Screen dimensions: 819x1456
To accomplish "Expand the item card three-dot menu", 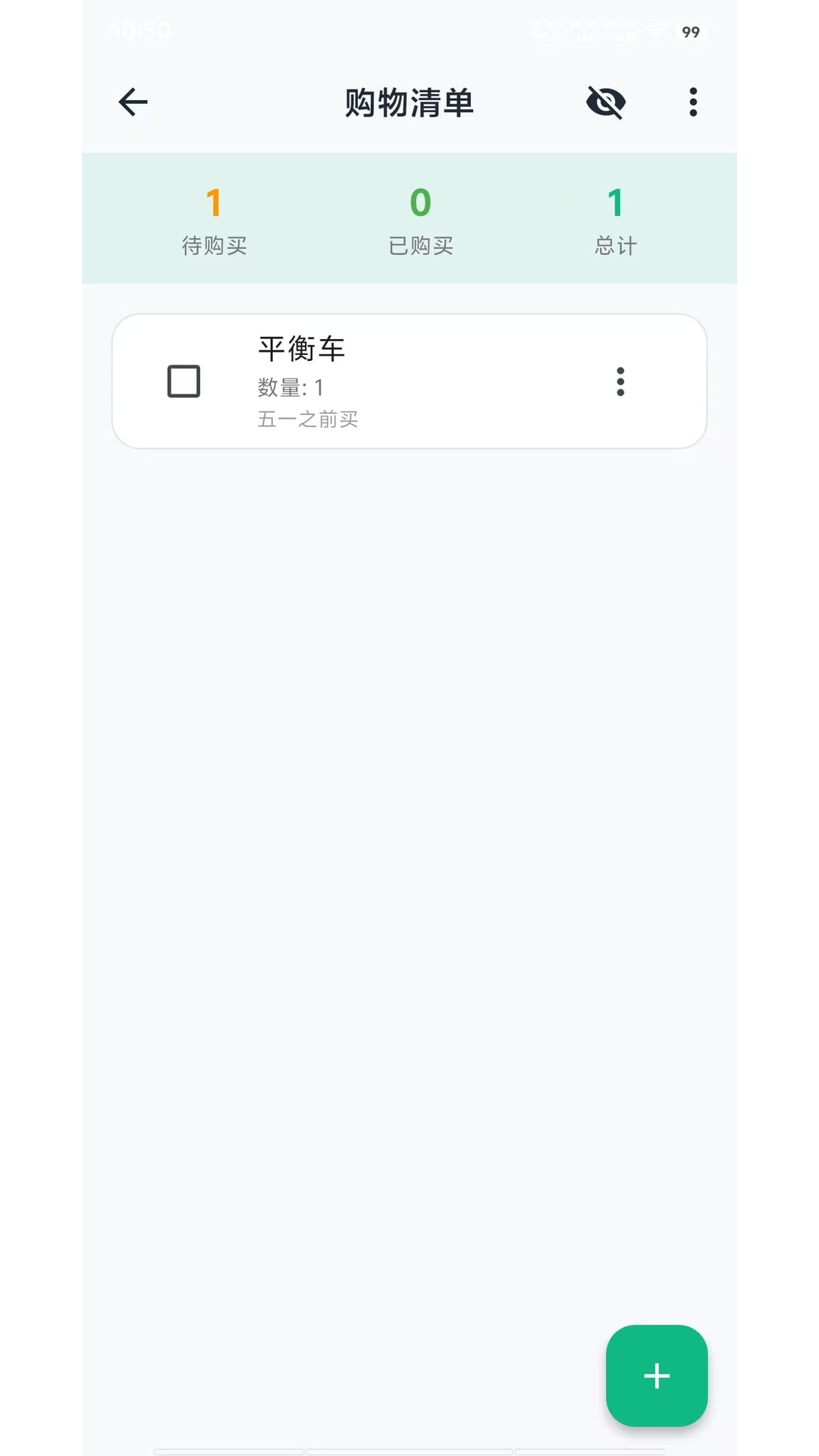I will click(x=620, y=383).
